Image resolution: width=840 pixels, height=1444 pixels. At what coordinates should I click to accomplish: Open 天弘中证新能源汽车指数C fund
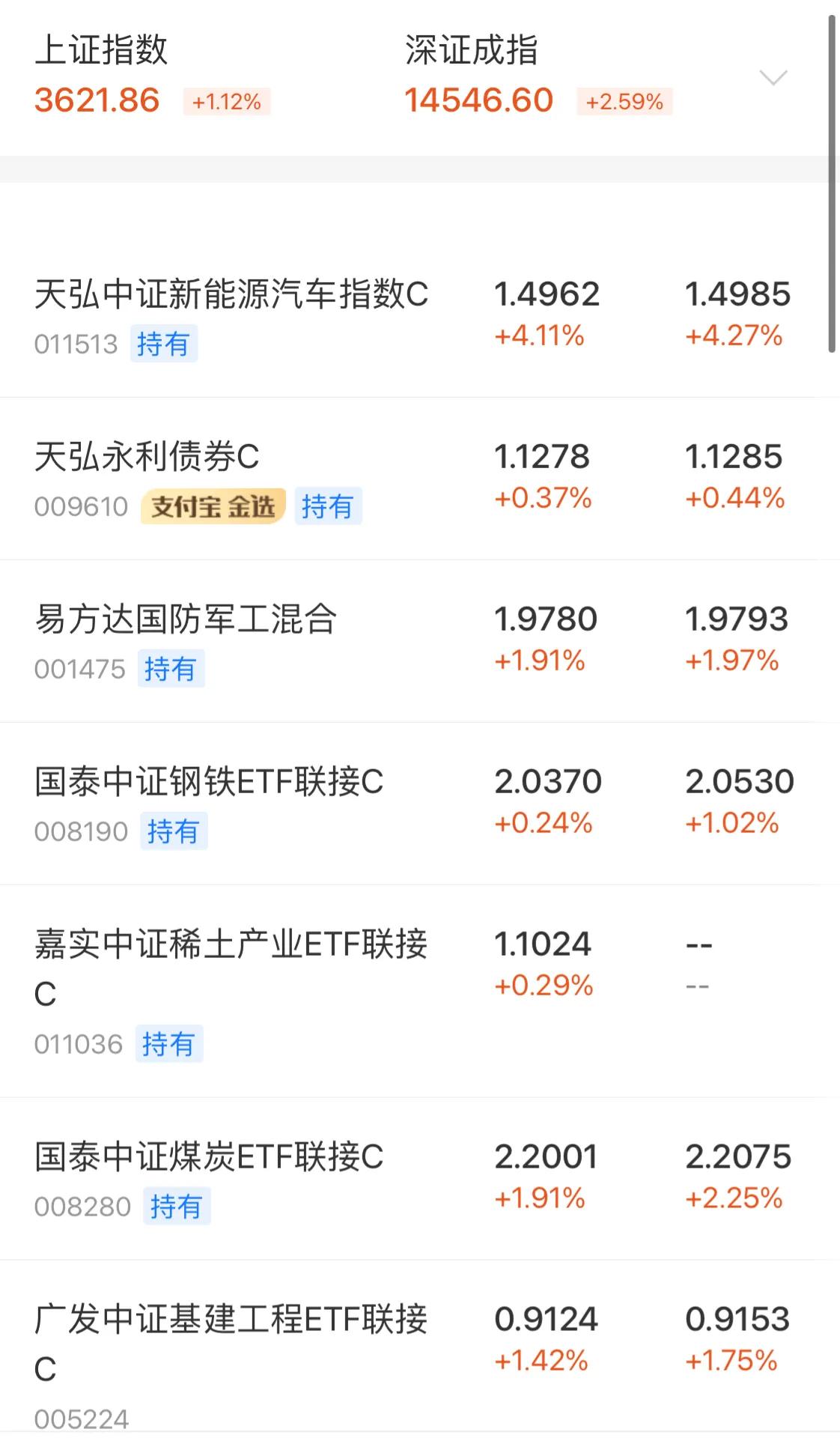pyautogui.click(x=231, y=294)
